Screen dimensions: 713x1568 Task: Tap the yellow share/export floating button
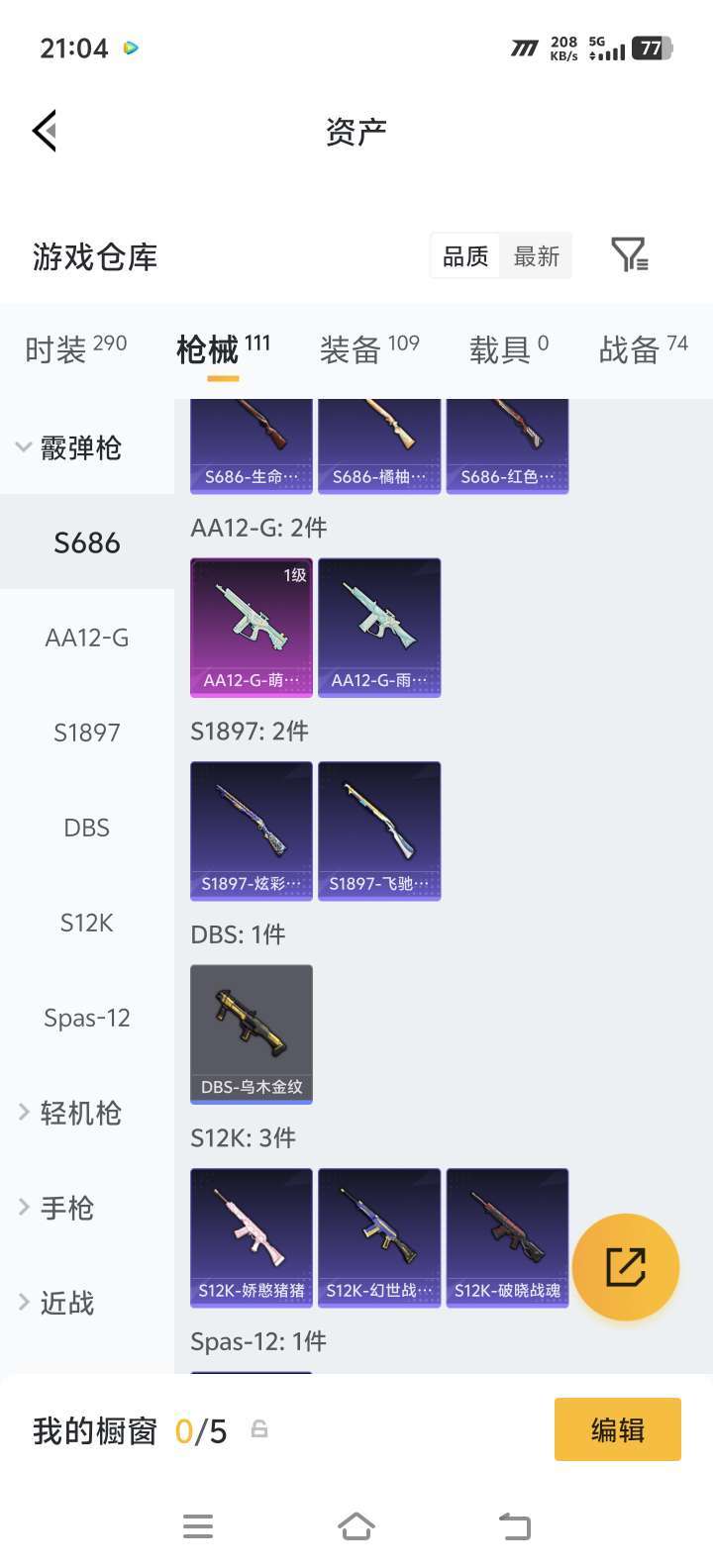pos(625,1266)
